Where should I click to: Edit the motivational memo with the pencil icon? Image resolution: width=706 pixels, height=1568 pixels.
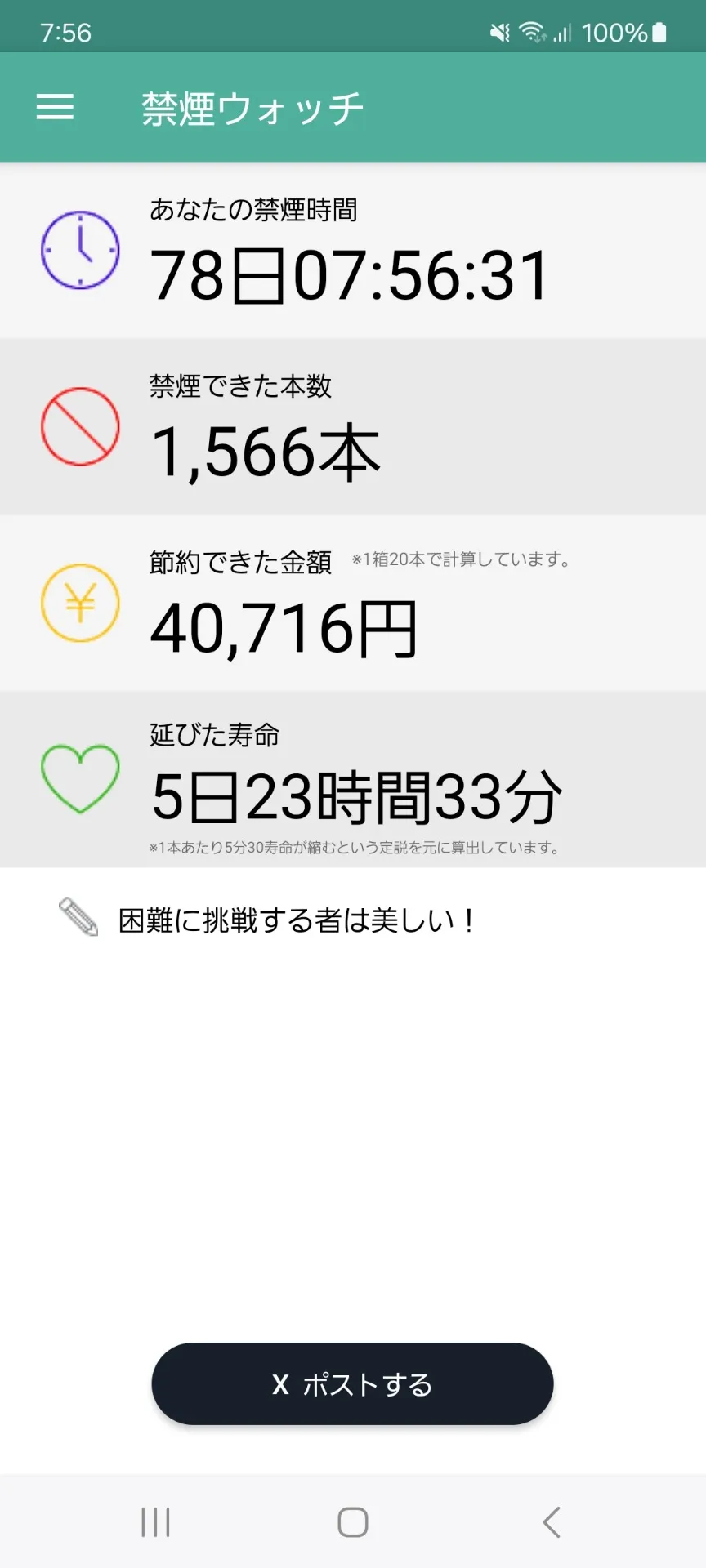78,917
